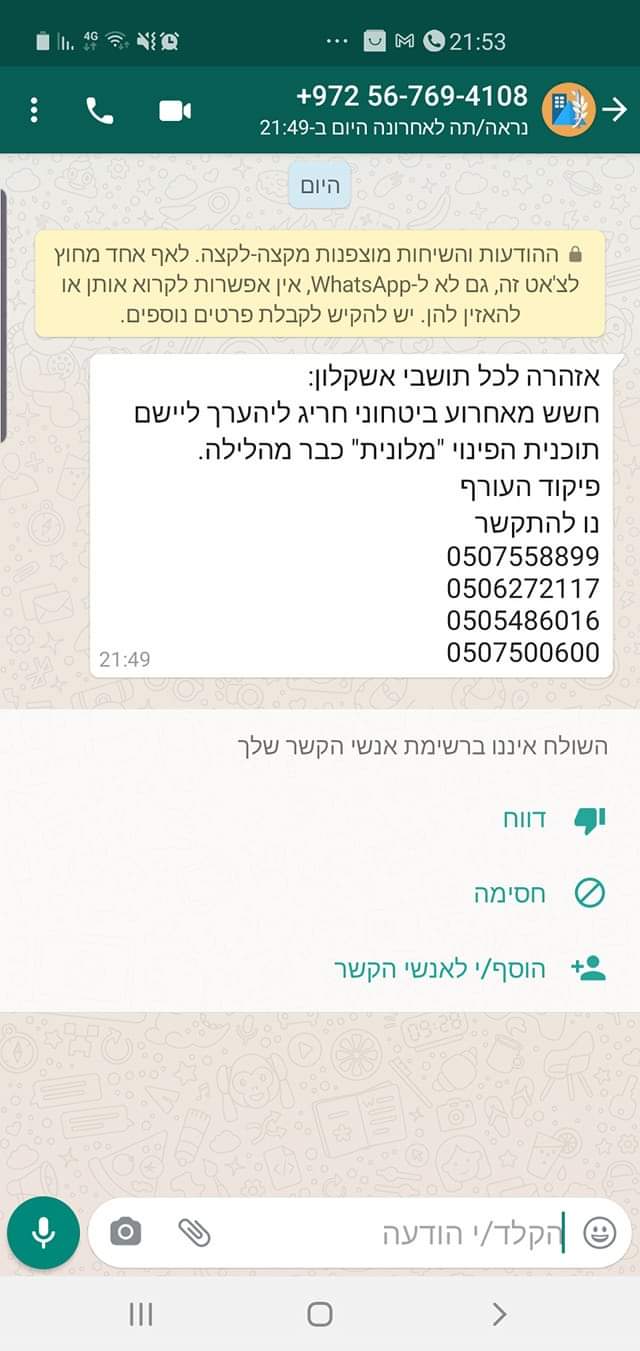Call the number 0507558899 in the message
The height and width of the screenshot is (1351, 640).
pyautogui.click(x=522, y=556)
